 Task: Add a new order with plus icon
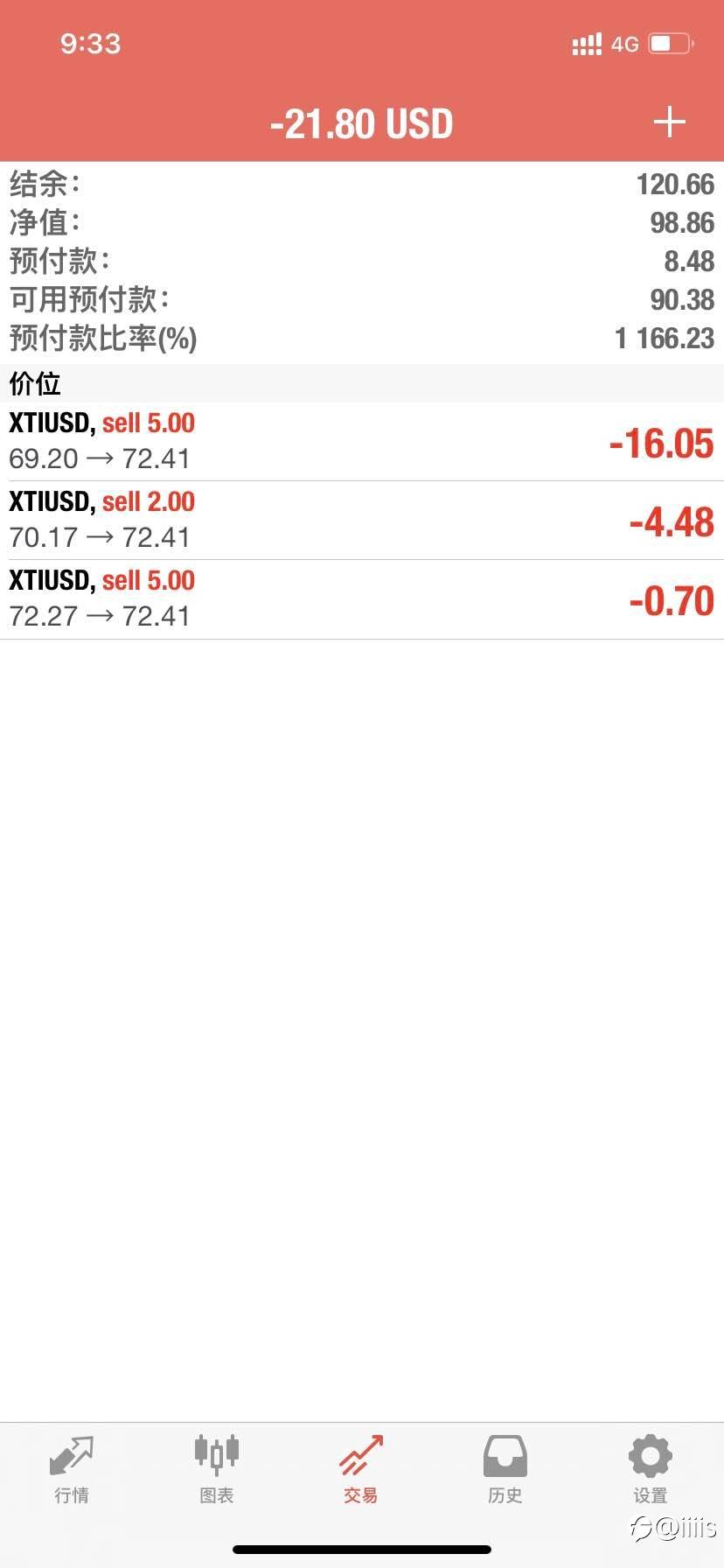(x=669, y=122)
